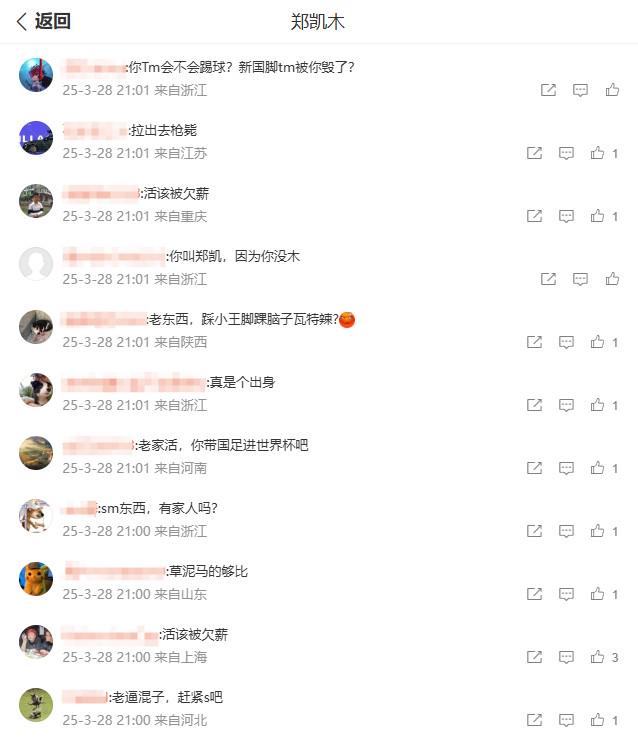Like the comment "你Tm会不会踢球"
This screenshot has height=739, width=638.
click(612, 90)
